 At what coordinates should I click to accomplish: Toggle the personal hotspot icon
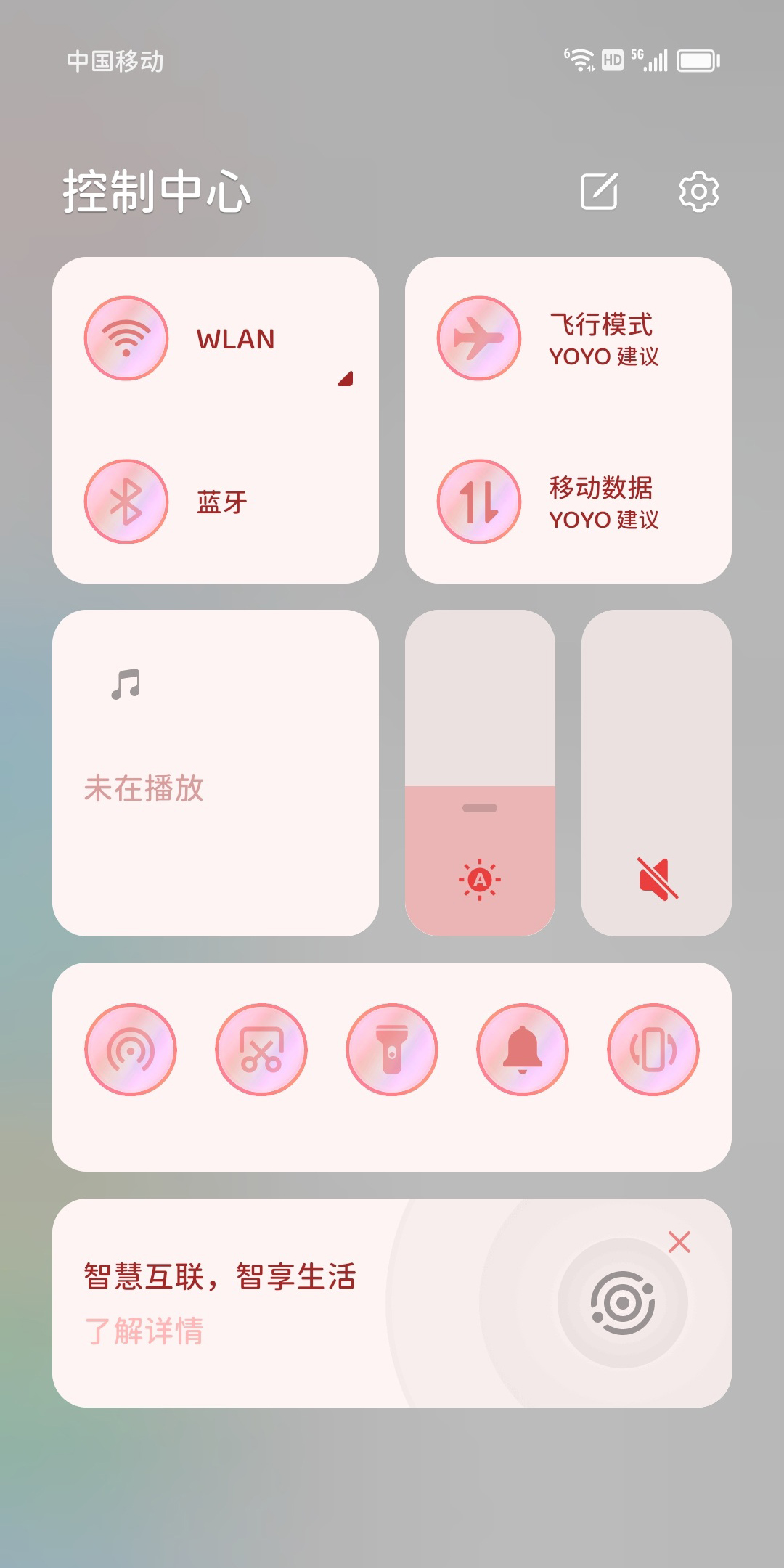click(x=131, y=1050)
